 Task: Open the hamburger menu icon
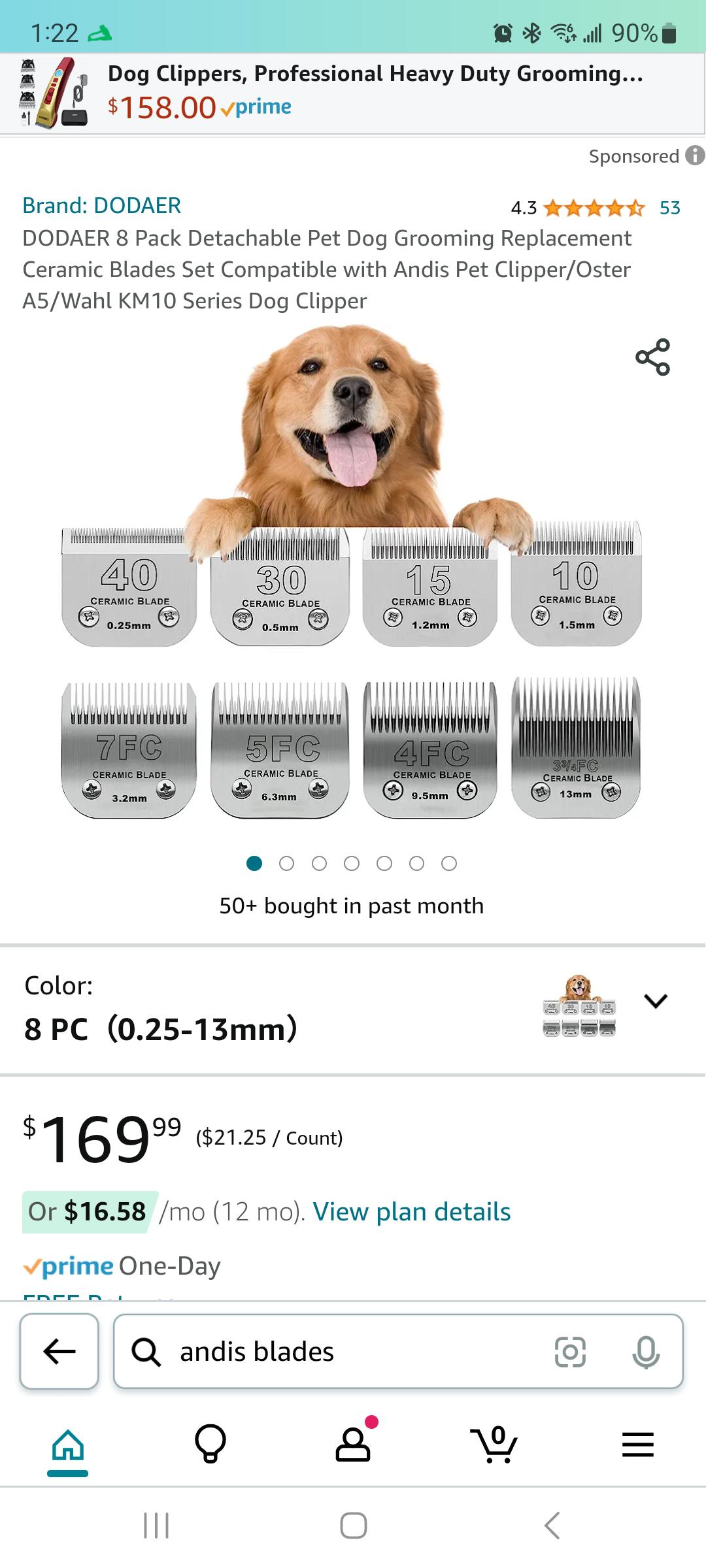click(x=637, y=1445)
